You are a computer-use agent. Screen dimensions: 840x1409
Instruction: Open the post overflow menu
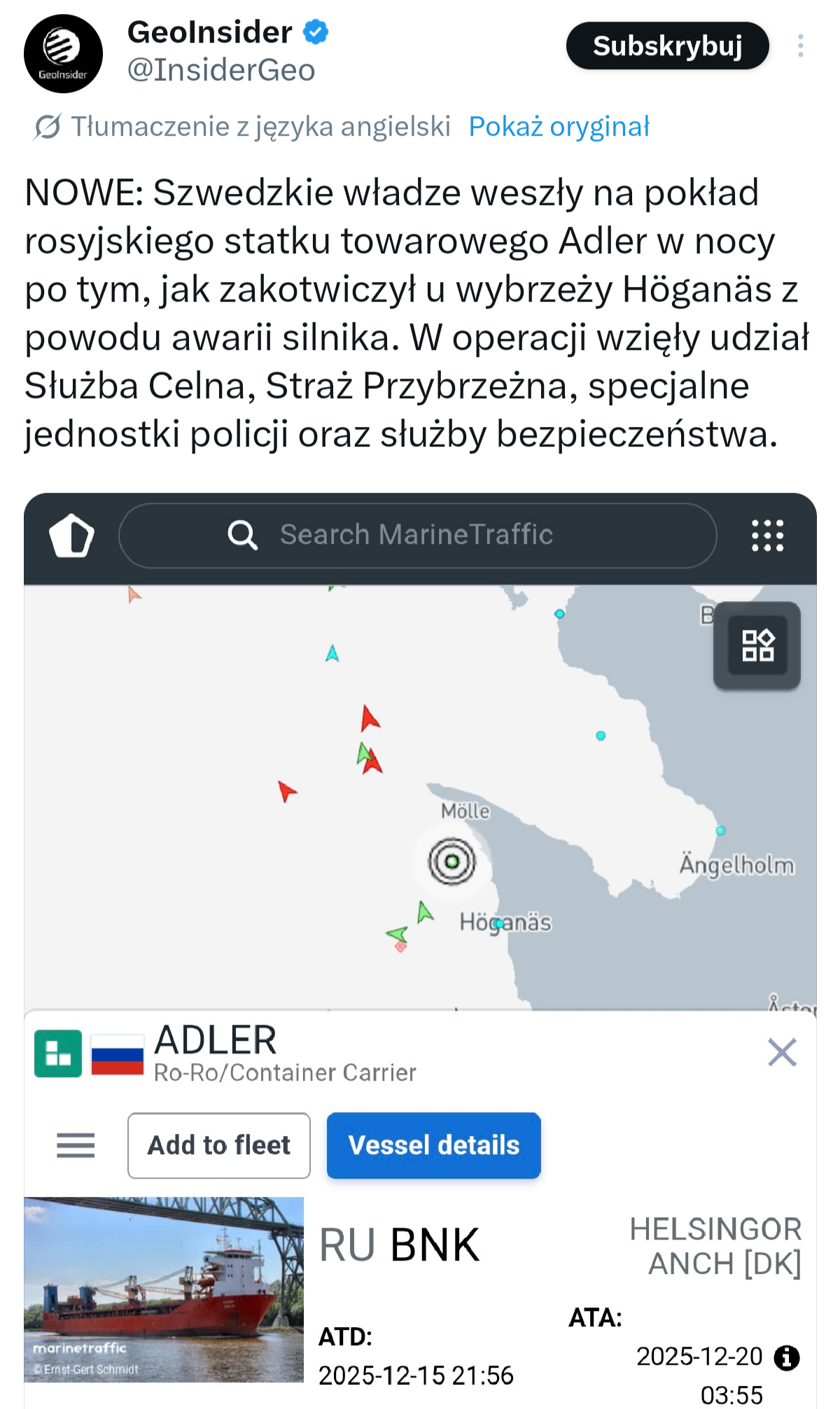point(800,46)
